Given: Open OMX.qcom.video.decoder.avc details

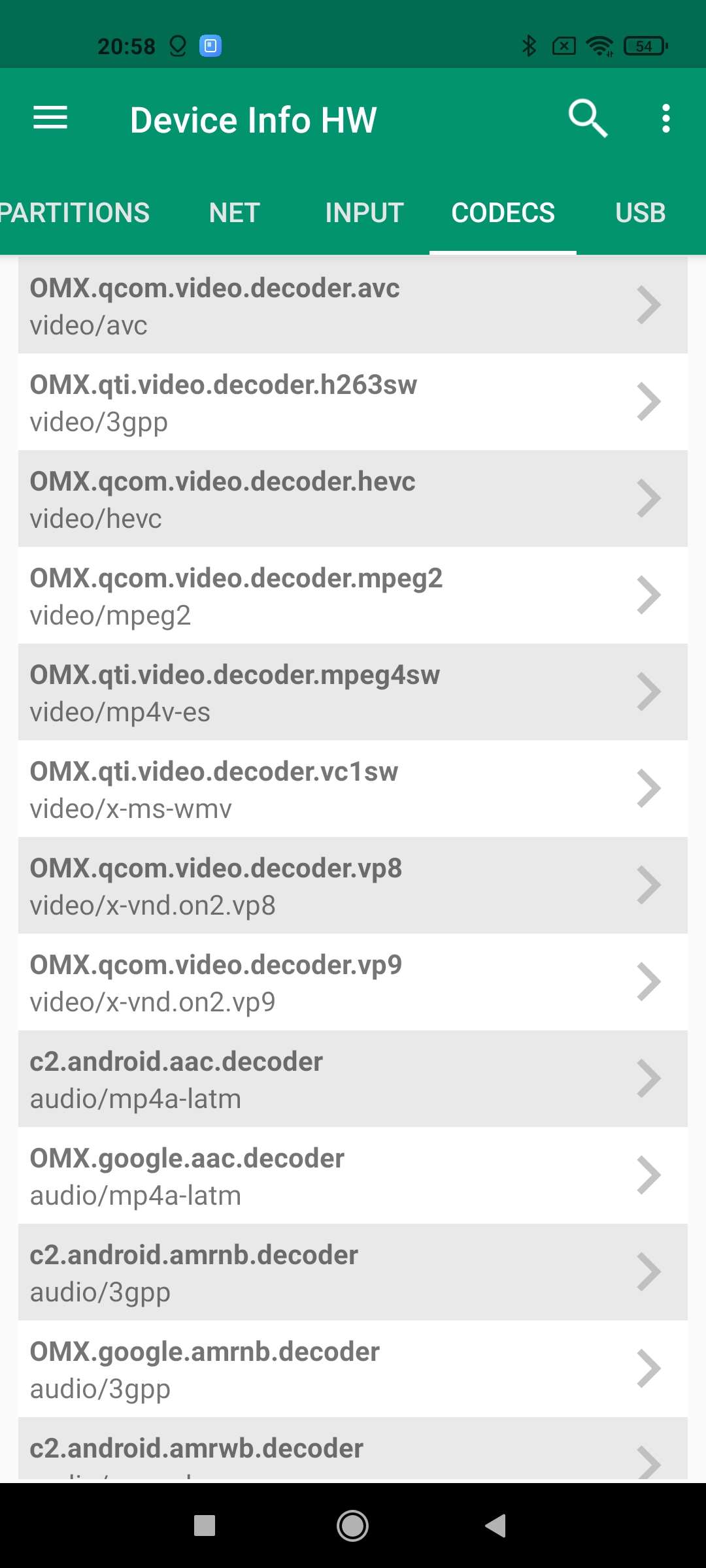Looking at the screenshot, I should (x=352, y=305).
